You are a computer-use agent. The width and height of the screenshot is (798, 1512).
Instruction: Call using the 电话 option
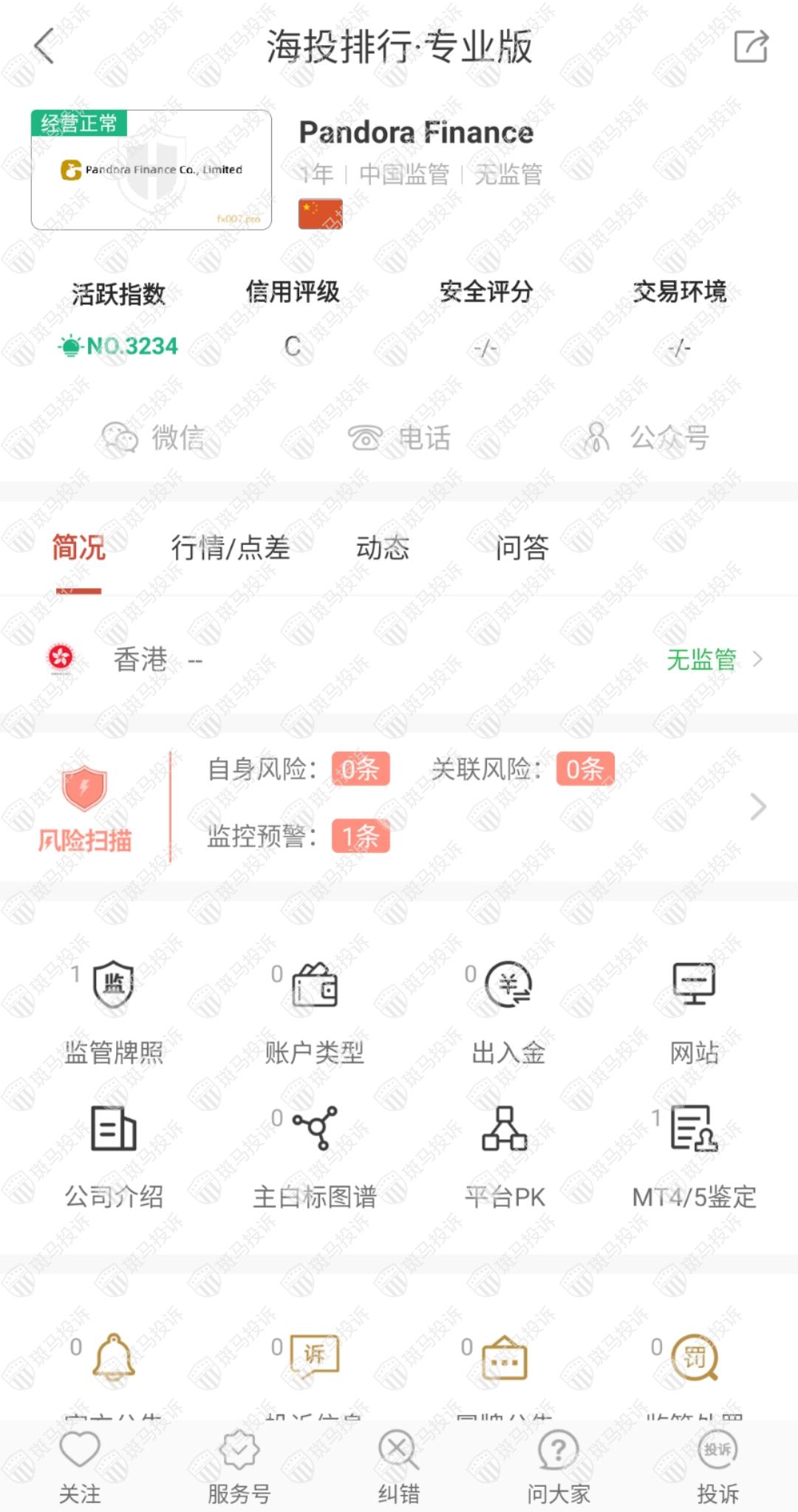(x=399, y=437)
